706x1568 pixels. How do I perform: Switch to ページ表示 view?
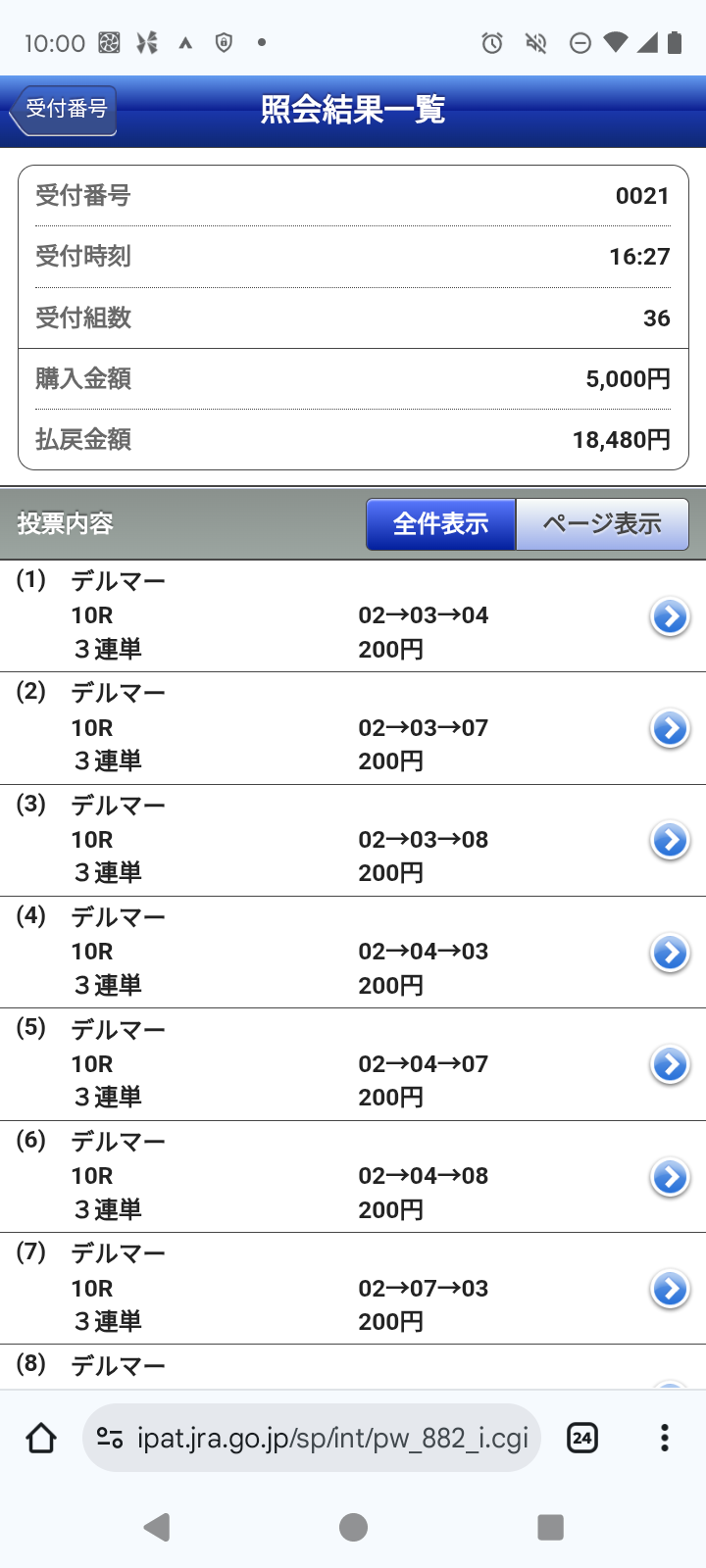[601, 524]
